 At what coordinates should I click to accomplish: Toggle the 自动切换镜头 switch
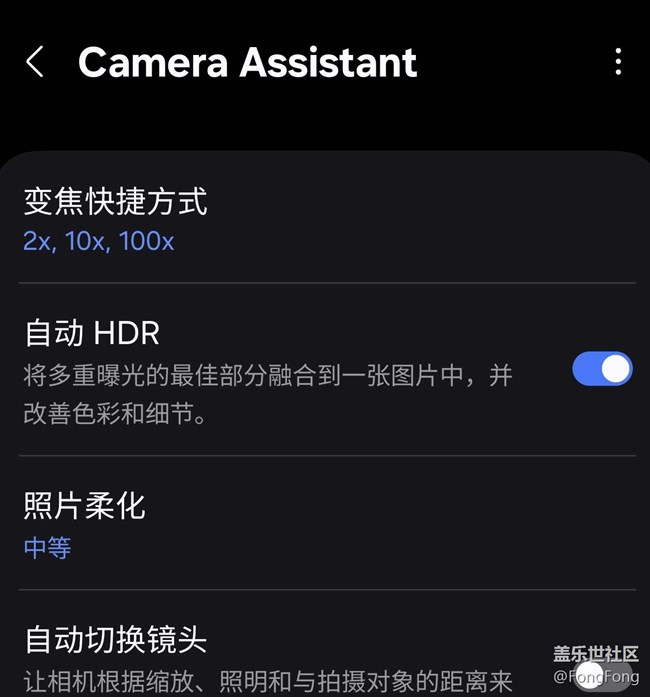(x=602, y=674)
